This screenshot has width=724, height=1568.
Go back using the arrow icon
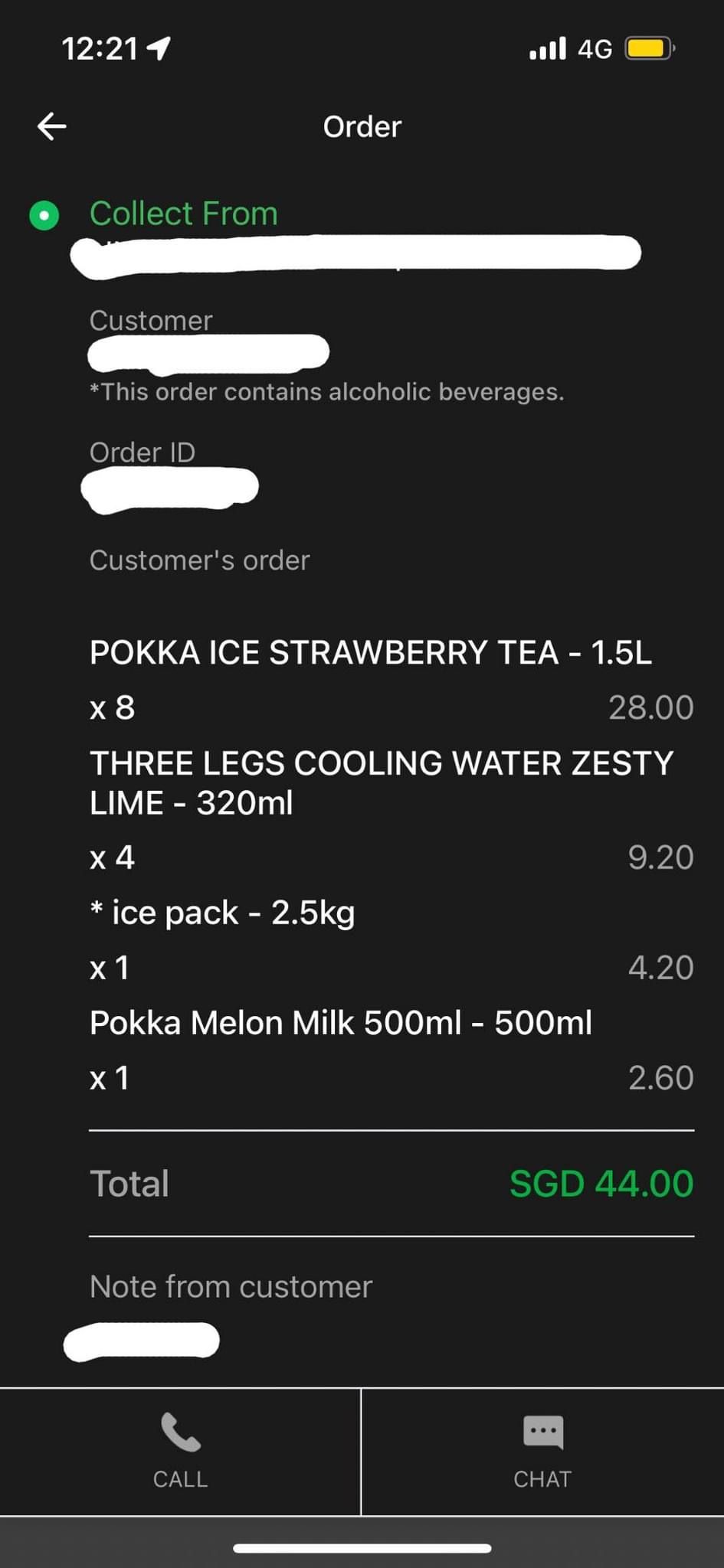tap(52, 126)
